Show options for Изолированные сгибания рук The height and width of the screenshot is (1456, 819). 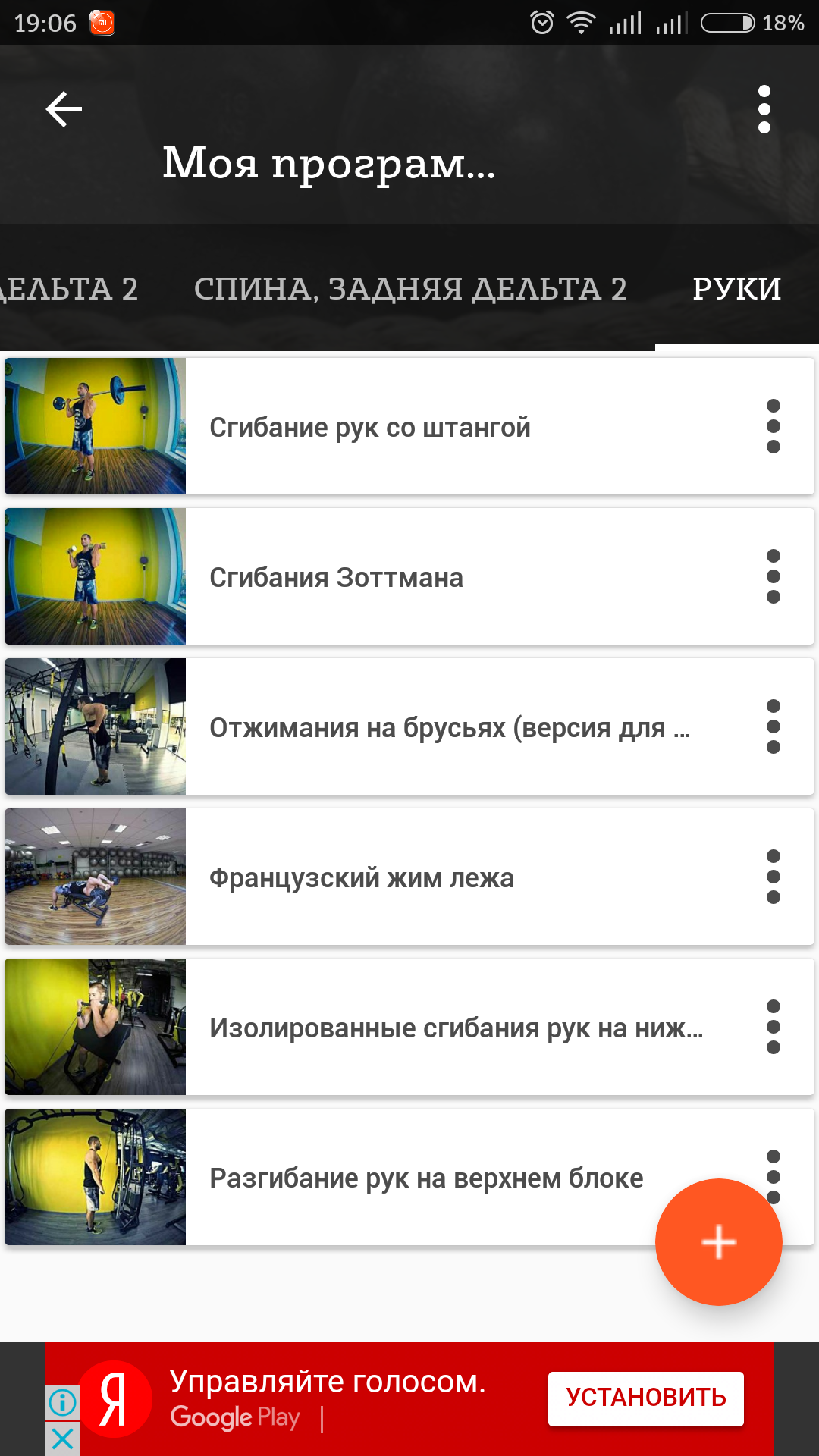click(773, 1028)
